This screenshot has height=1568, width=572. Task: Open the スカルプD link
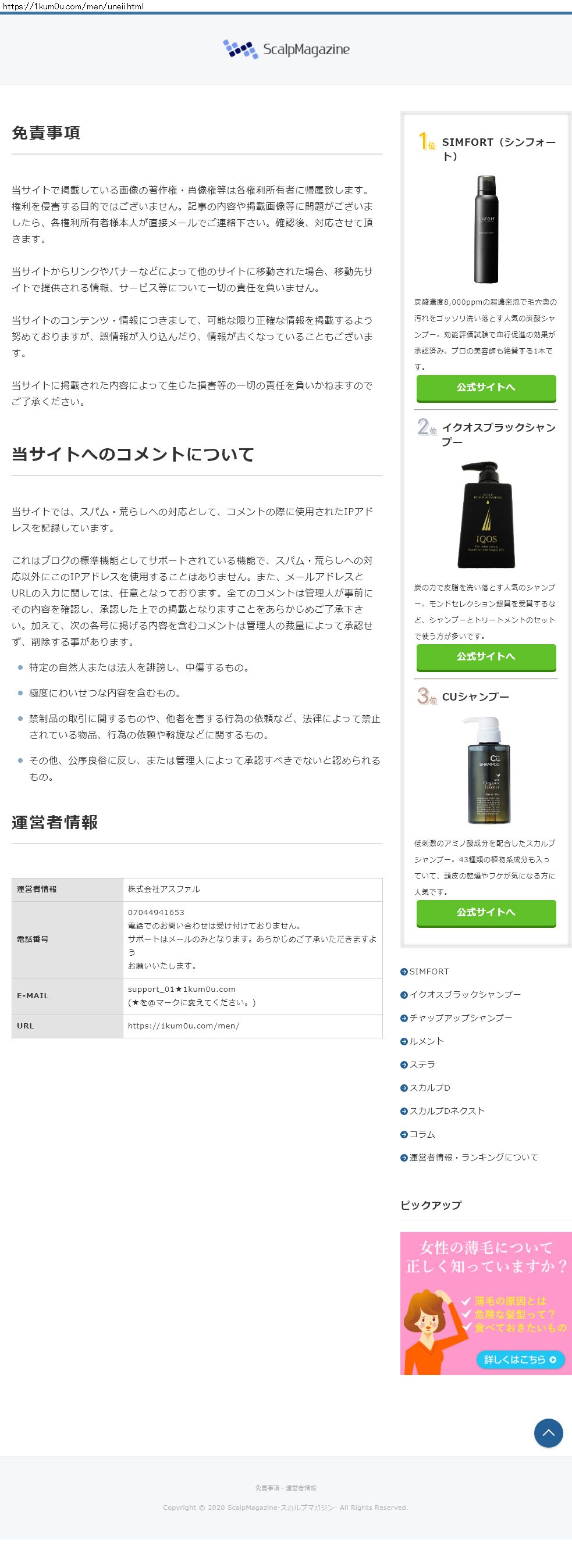tap(429, 1088)
